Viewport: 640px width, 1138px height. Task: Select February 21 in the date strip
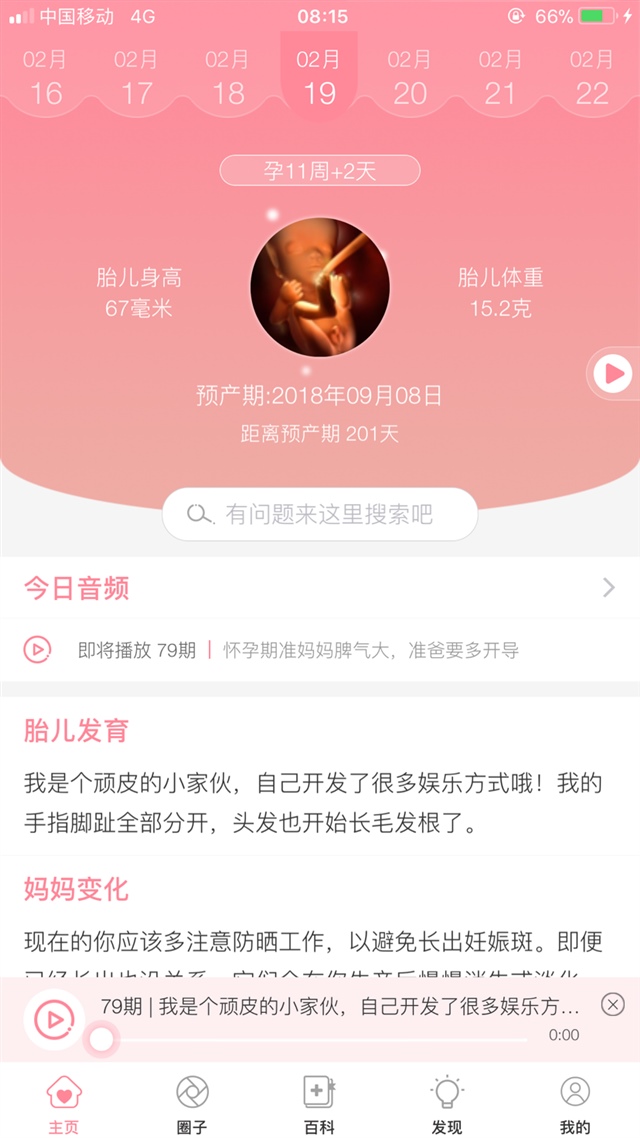501,78
